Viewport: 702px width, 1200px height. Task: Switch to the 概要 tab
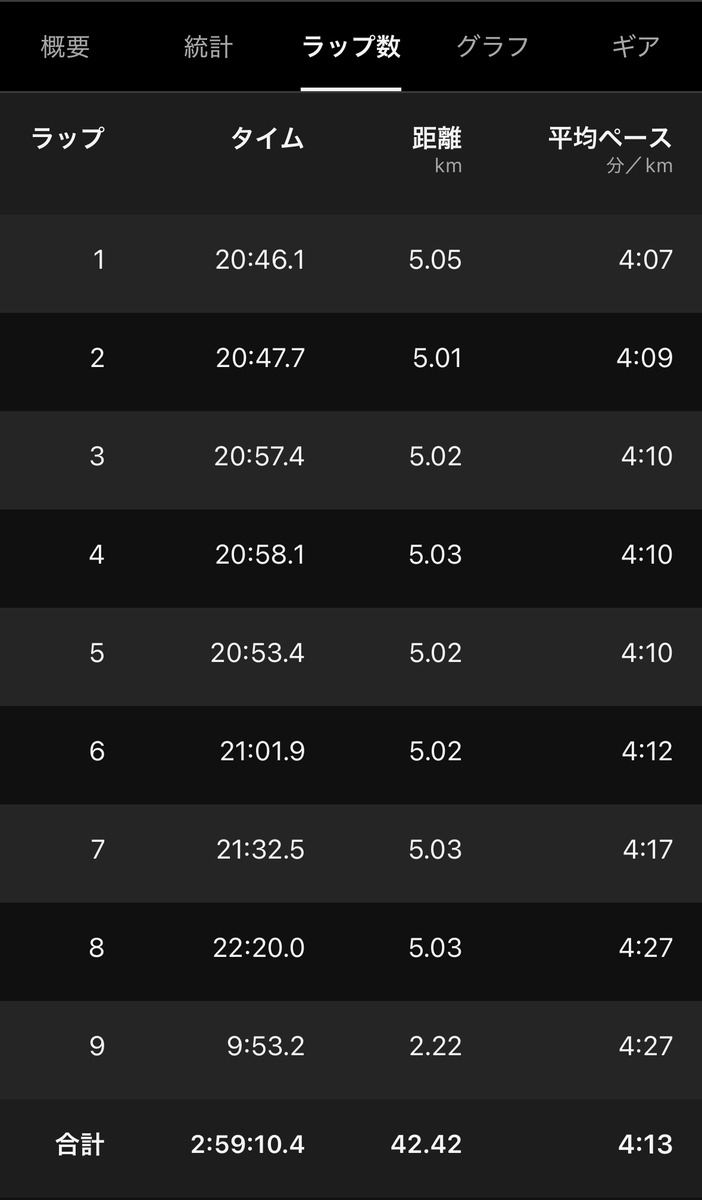[x=64, y=47]
